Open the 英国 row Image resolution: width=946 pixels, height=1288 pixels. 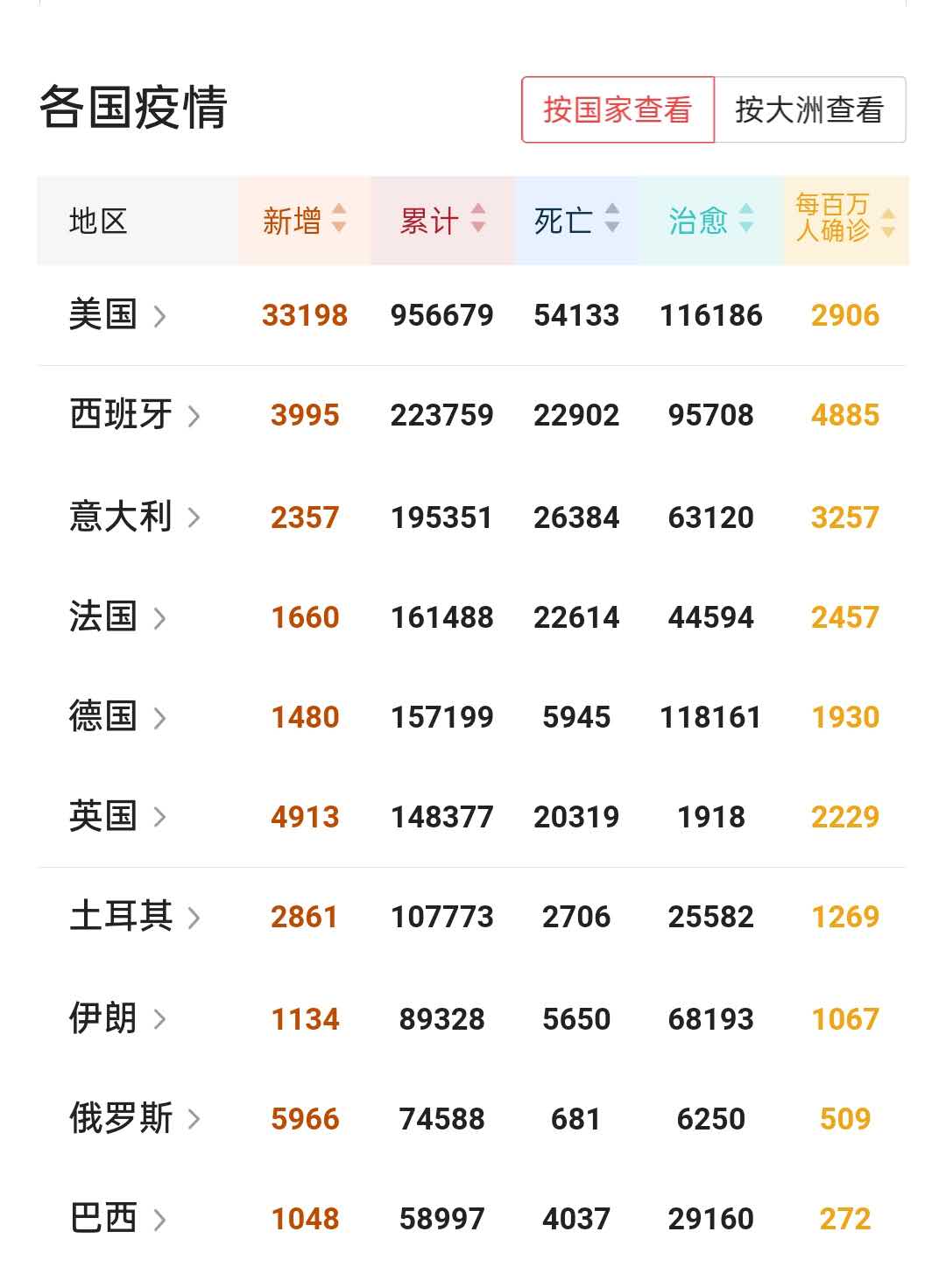click(117, 817)
